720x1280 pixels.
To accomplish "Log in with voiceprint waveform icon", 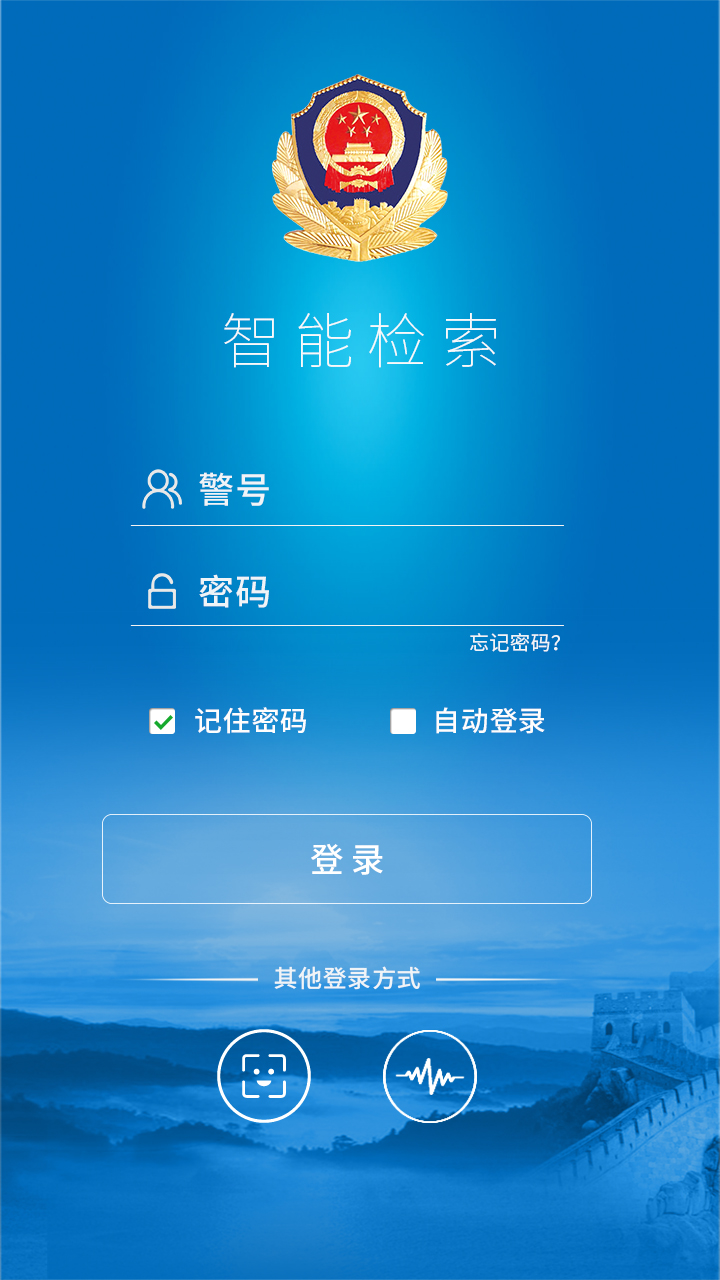I will coord(430,1076).
